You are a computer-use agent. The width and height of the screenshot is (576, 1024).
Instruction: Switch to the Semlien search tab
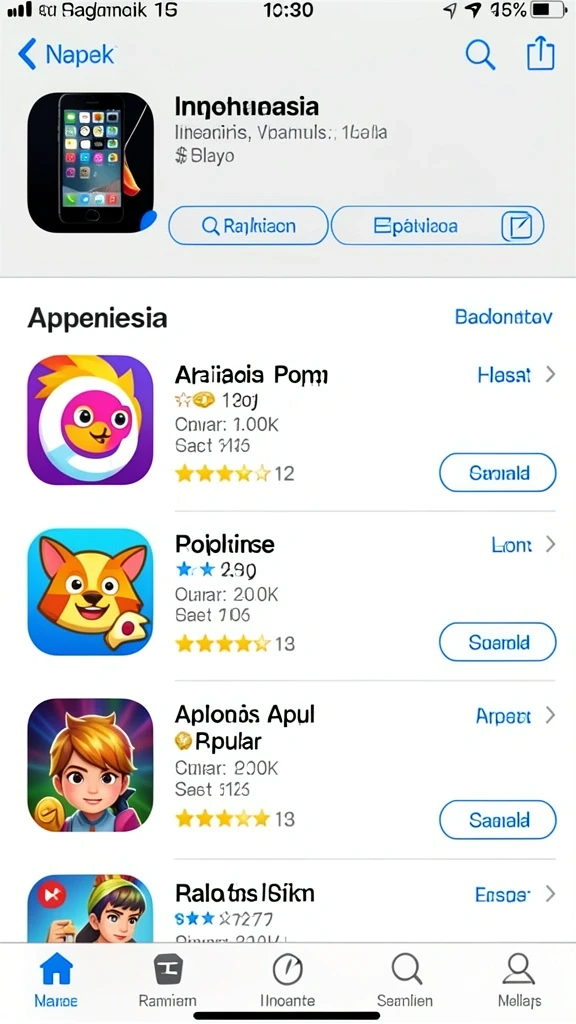(406, 980)
